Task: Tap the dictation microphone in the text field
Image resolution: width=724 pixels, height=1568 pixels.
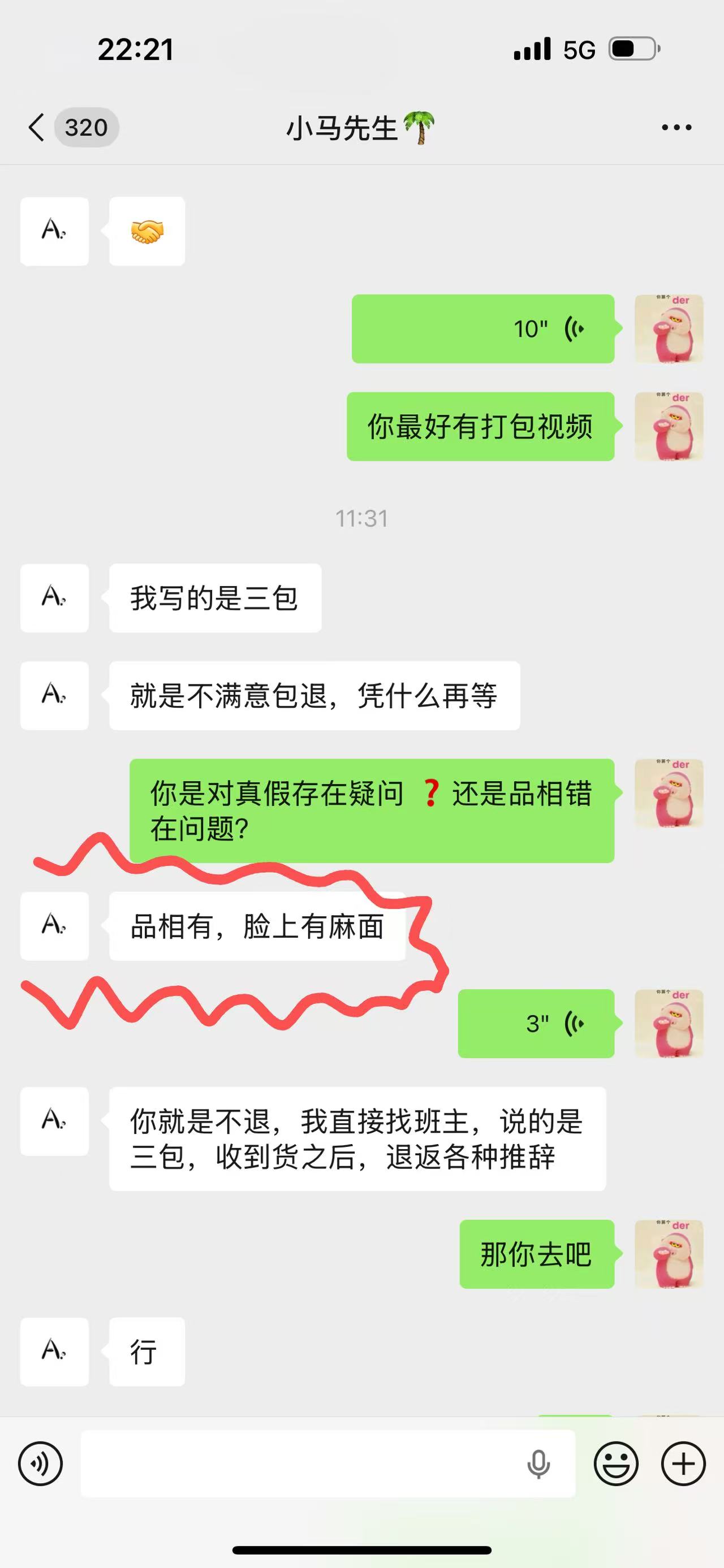Action: 538,1463
